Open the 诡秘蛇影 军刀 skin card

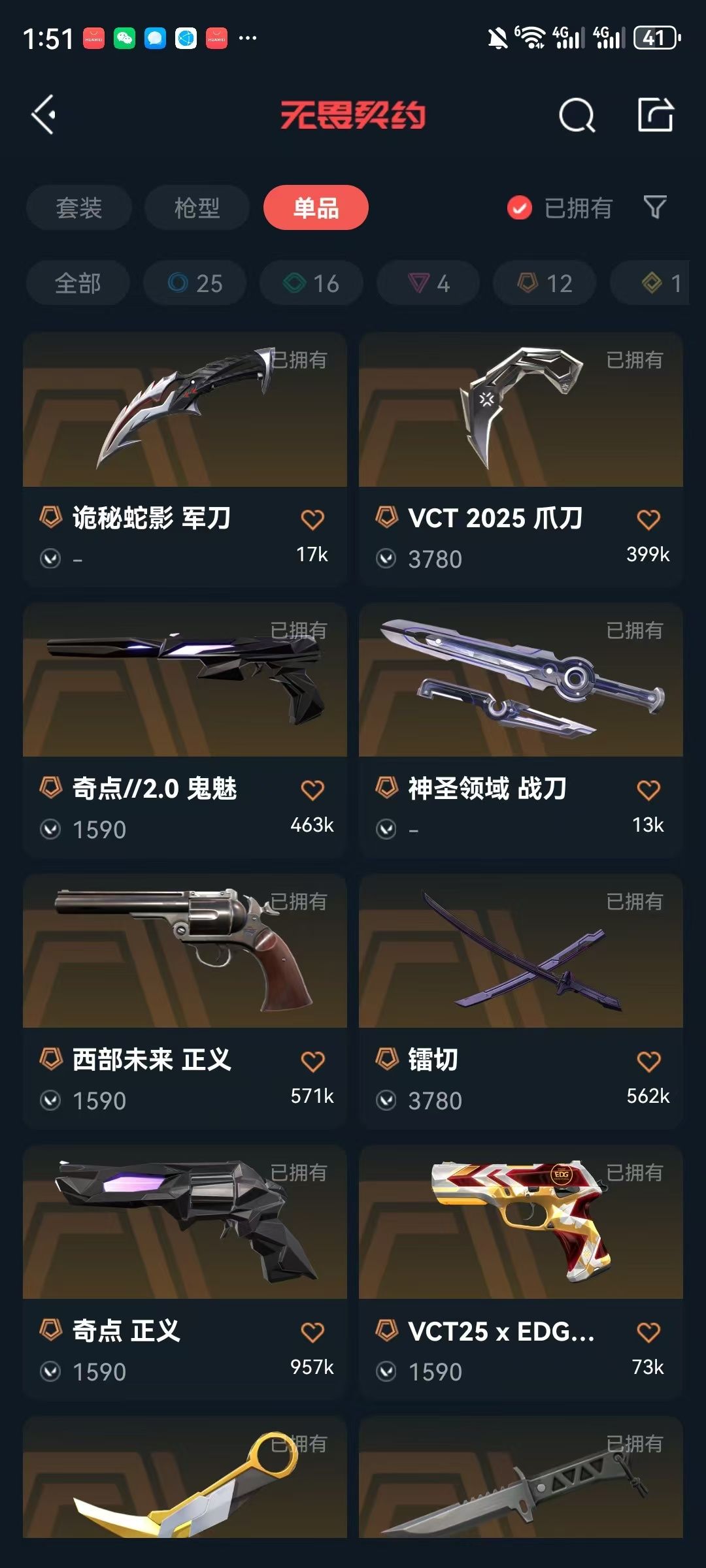click(x=185, y=459)
